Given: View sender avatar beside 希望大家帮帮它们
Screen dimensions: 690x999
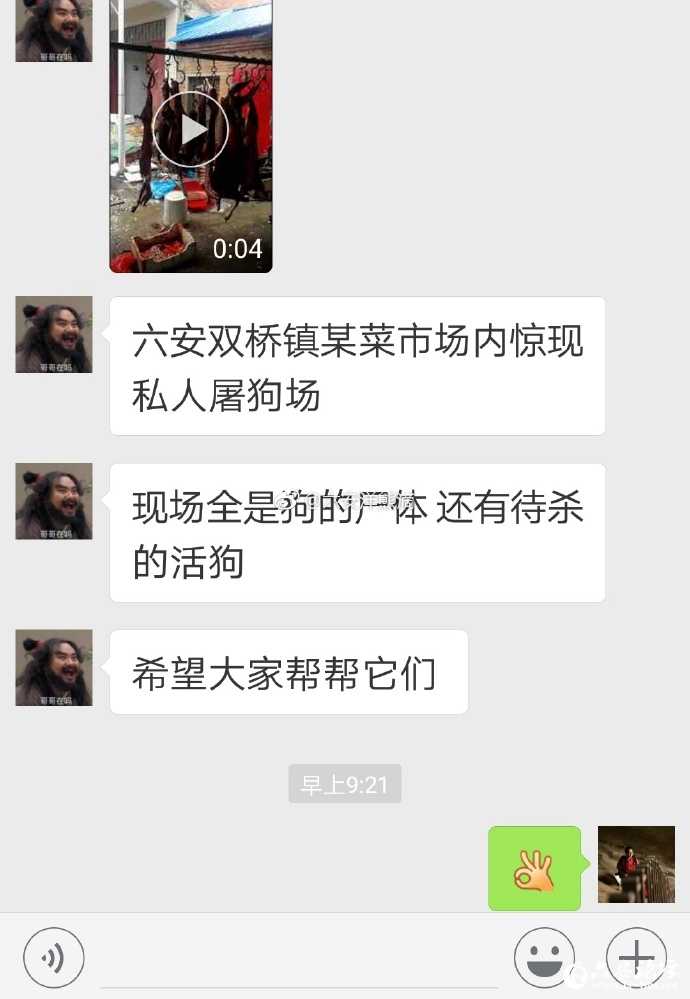Looking at the screenshot, I should (54, 668).
